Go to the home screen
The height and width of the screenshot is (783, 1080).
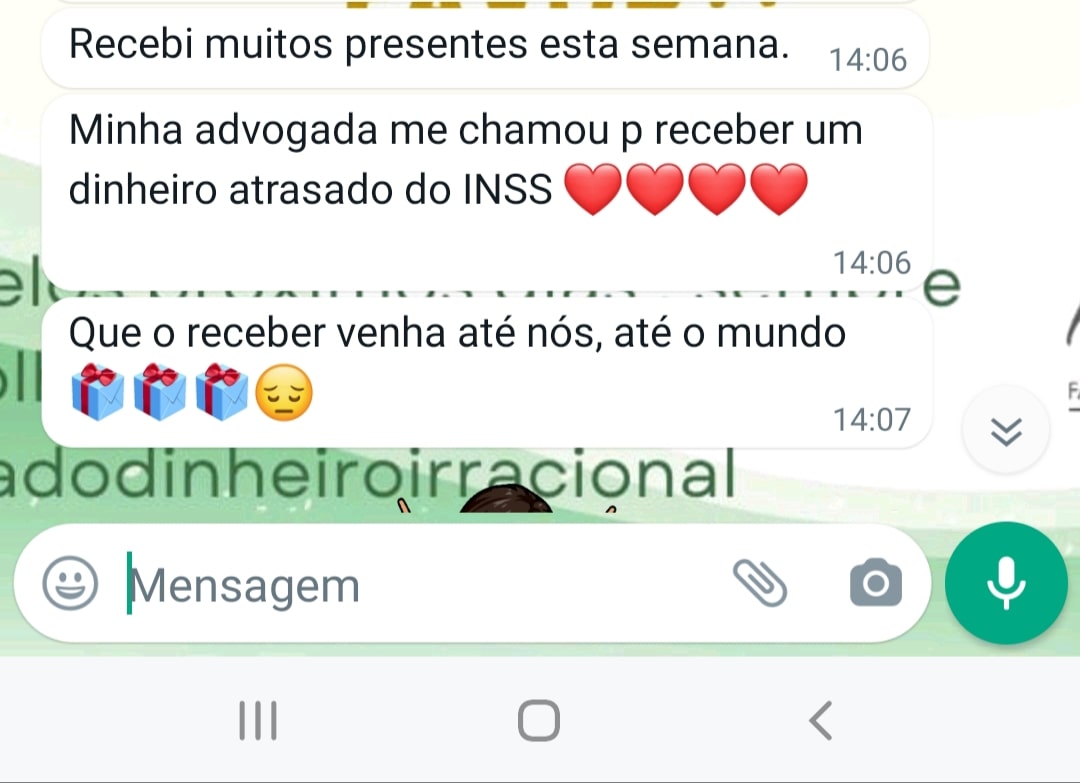[x=539, y=720]
